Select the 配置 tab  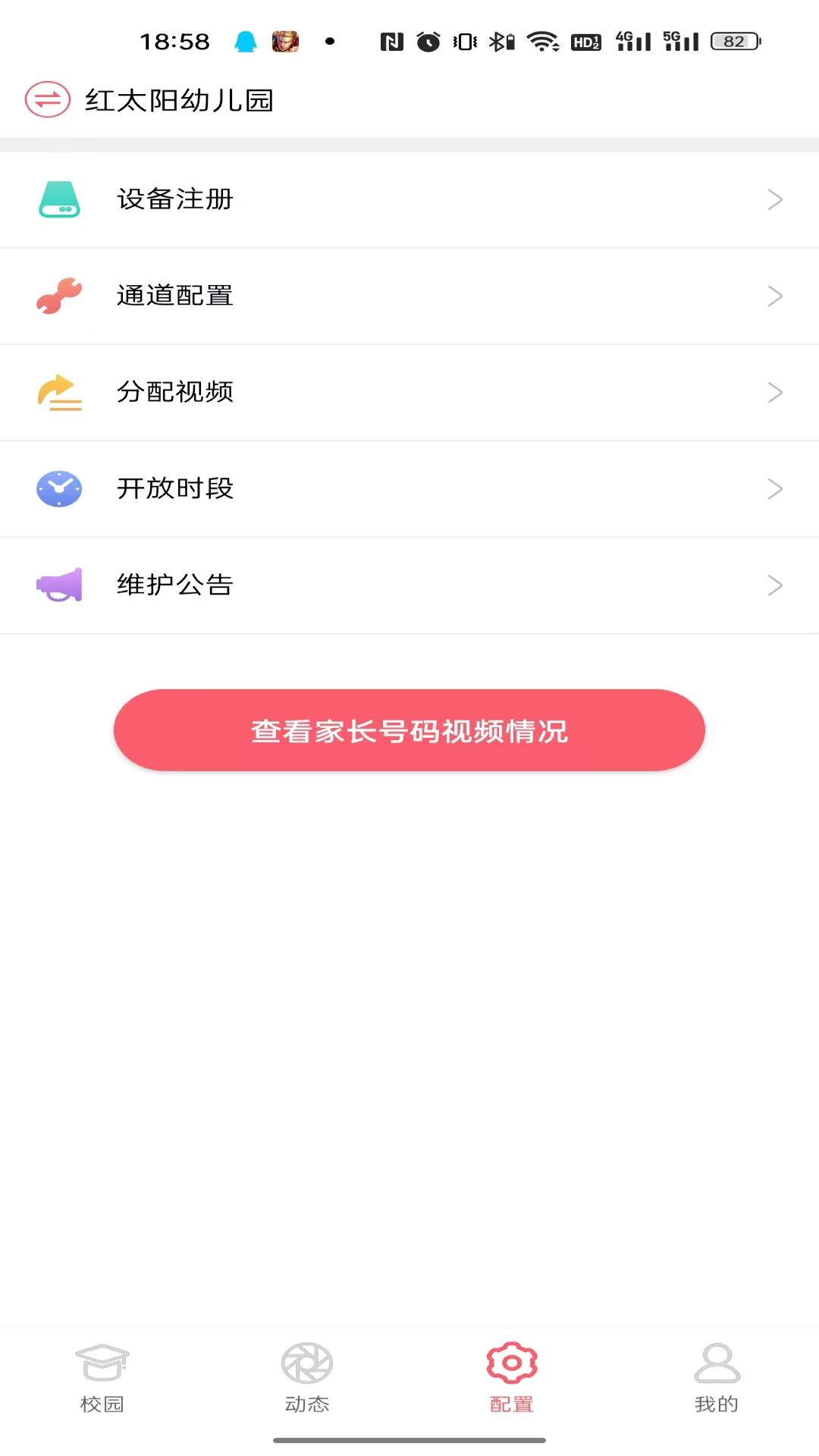tap(512, 1377)
